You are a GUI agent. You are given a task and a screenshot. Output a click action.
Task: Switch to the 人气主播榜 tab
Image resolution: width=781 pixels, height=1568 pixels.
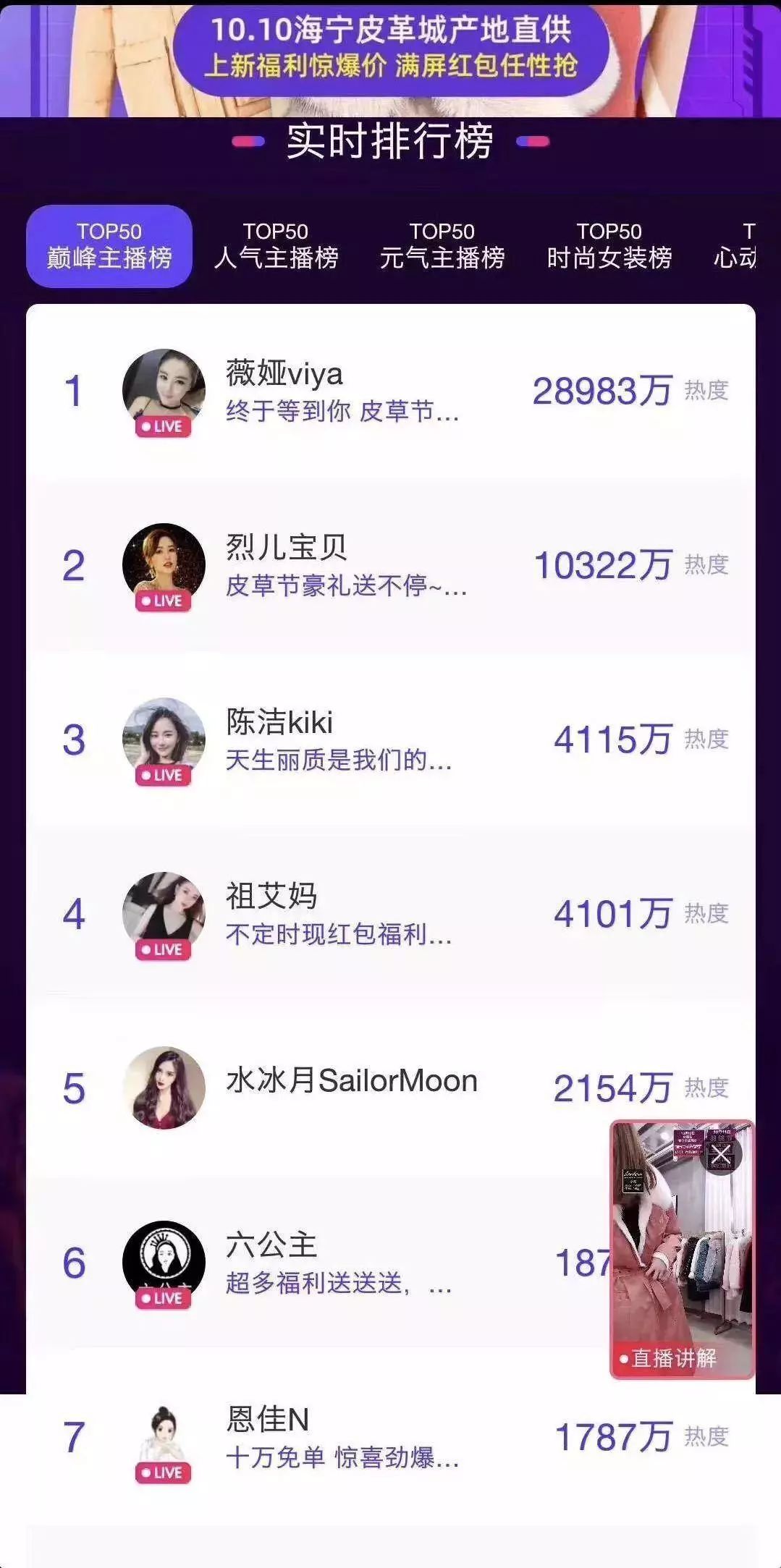coord(276,245)
